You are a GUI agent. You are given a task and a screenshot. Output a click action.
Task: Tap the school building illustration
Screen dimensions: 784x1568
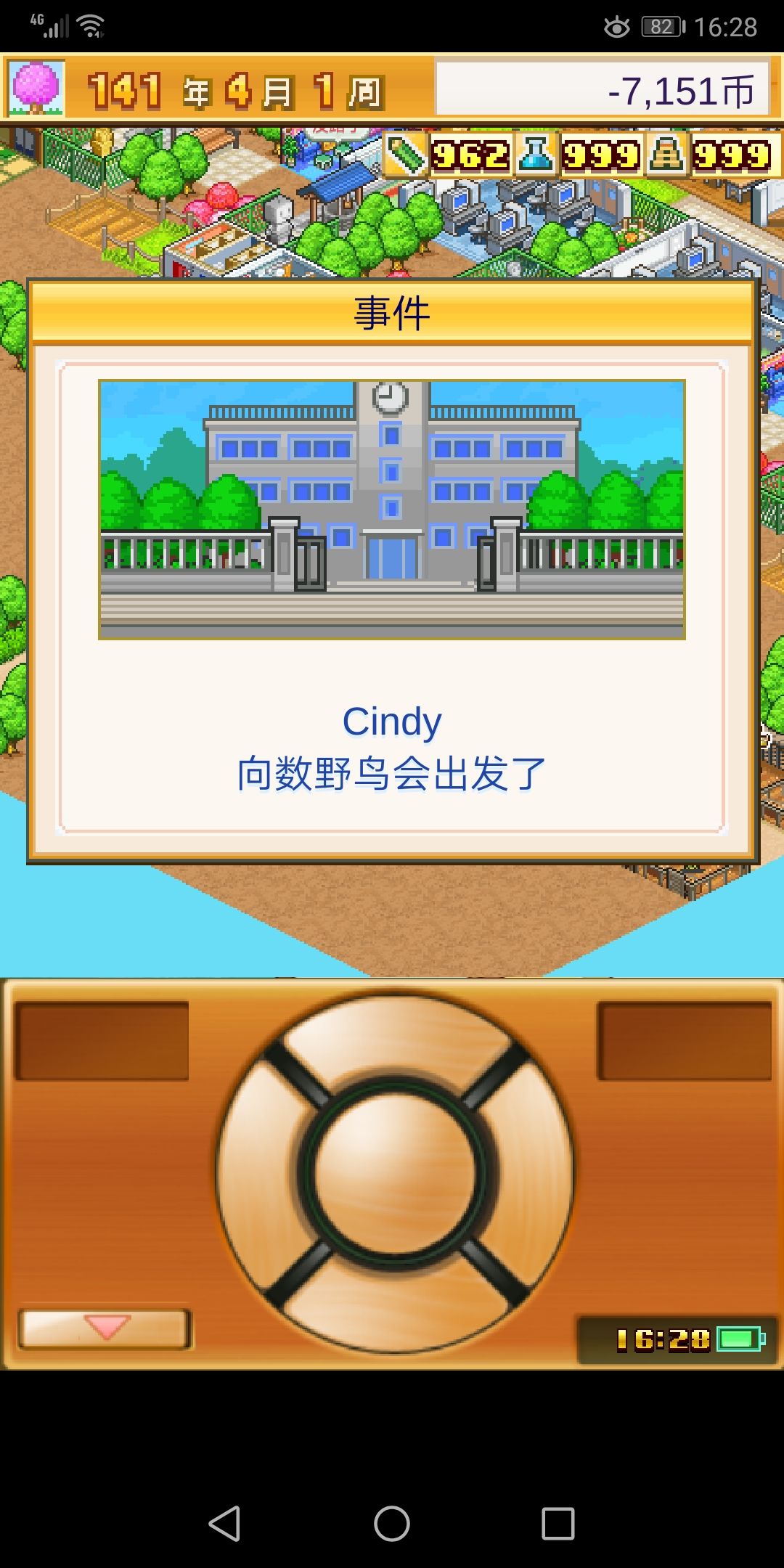tap(392, 508)
